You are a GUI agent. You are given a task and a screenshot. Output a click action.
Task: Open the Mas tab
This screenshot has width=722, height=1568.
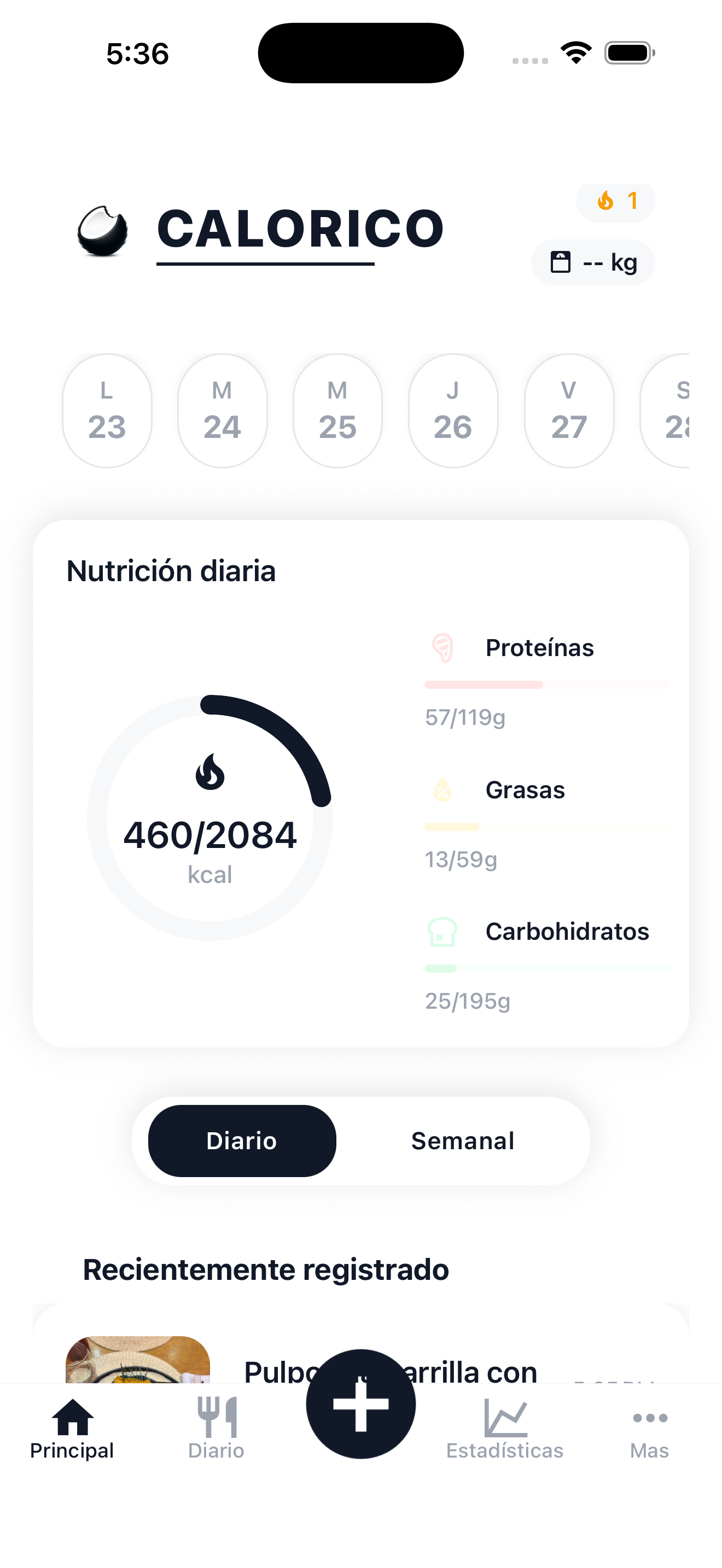pos(650,1429)
